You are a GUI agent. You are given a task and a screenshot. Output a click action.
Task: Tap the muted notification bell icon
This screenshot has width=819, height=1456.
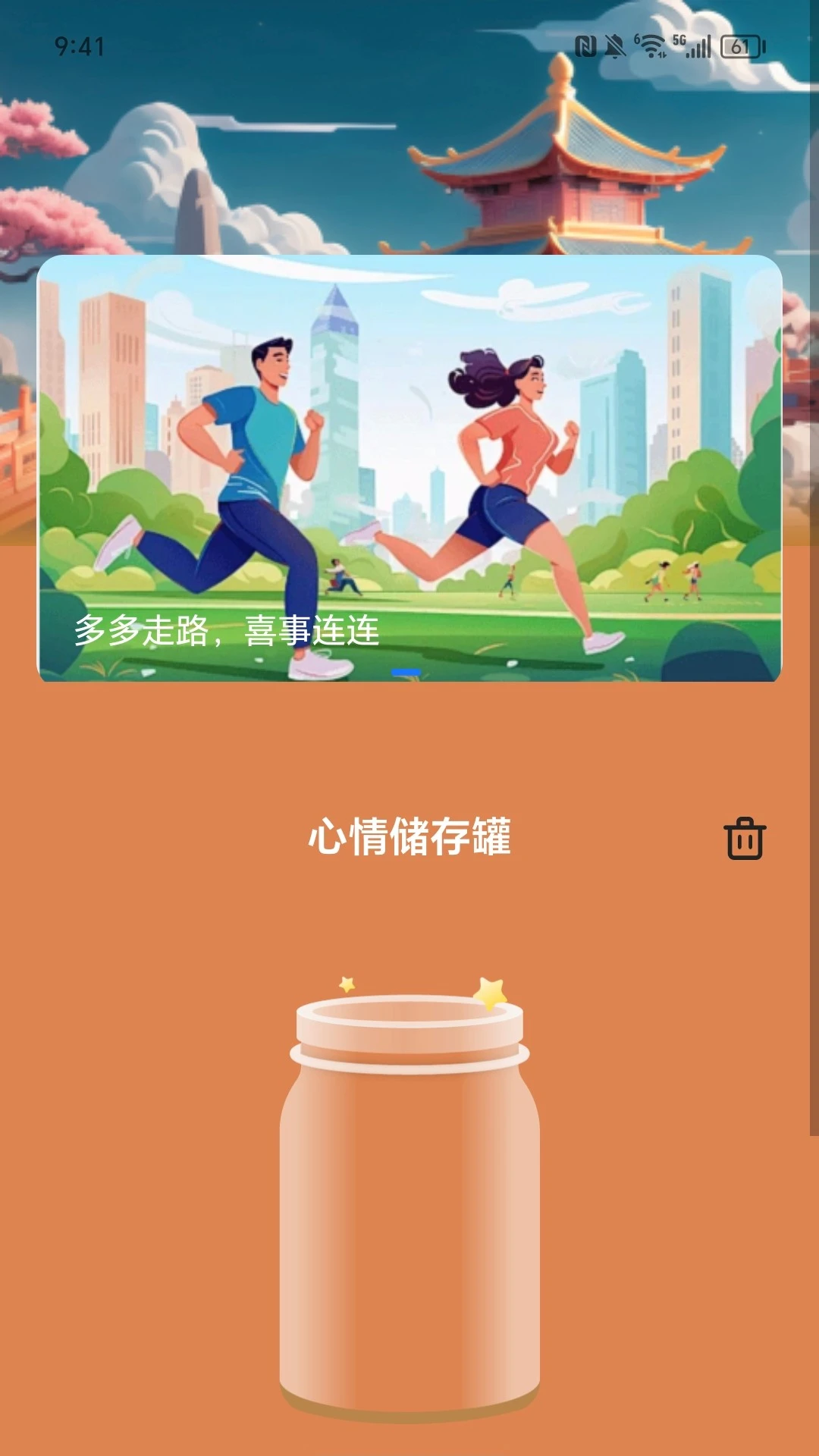click(616, 47)
